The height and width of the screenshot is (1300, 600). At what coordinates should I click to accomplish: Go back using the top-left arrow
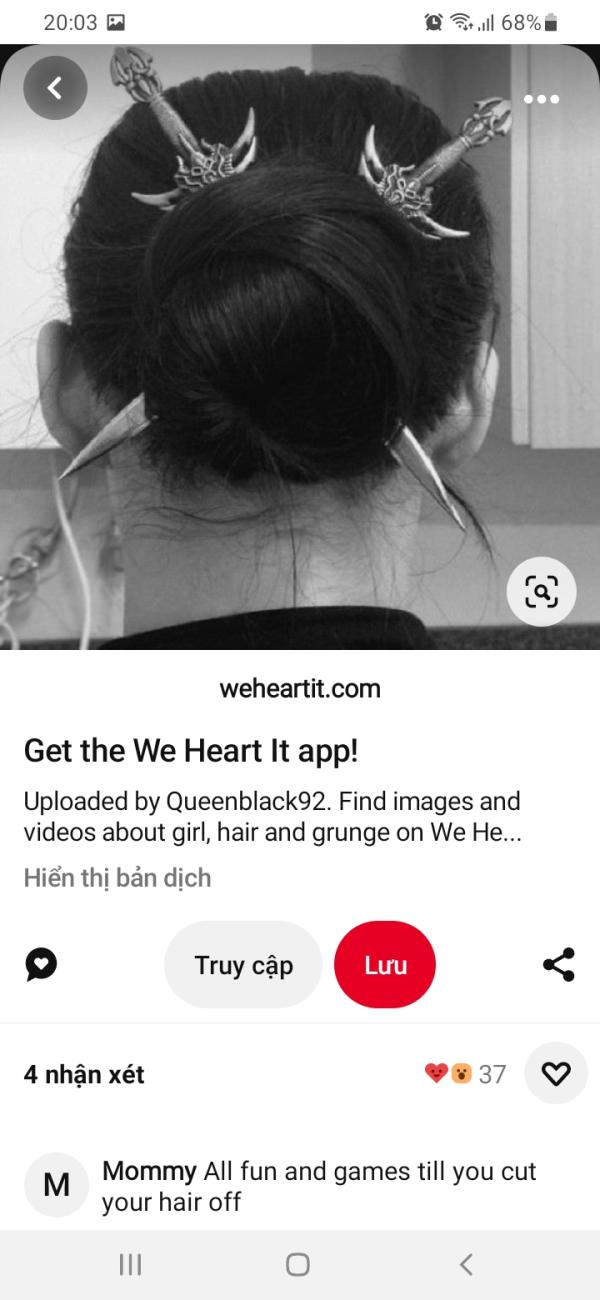[x=55, y=88]
